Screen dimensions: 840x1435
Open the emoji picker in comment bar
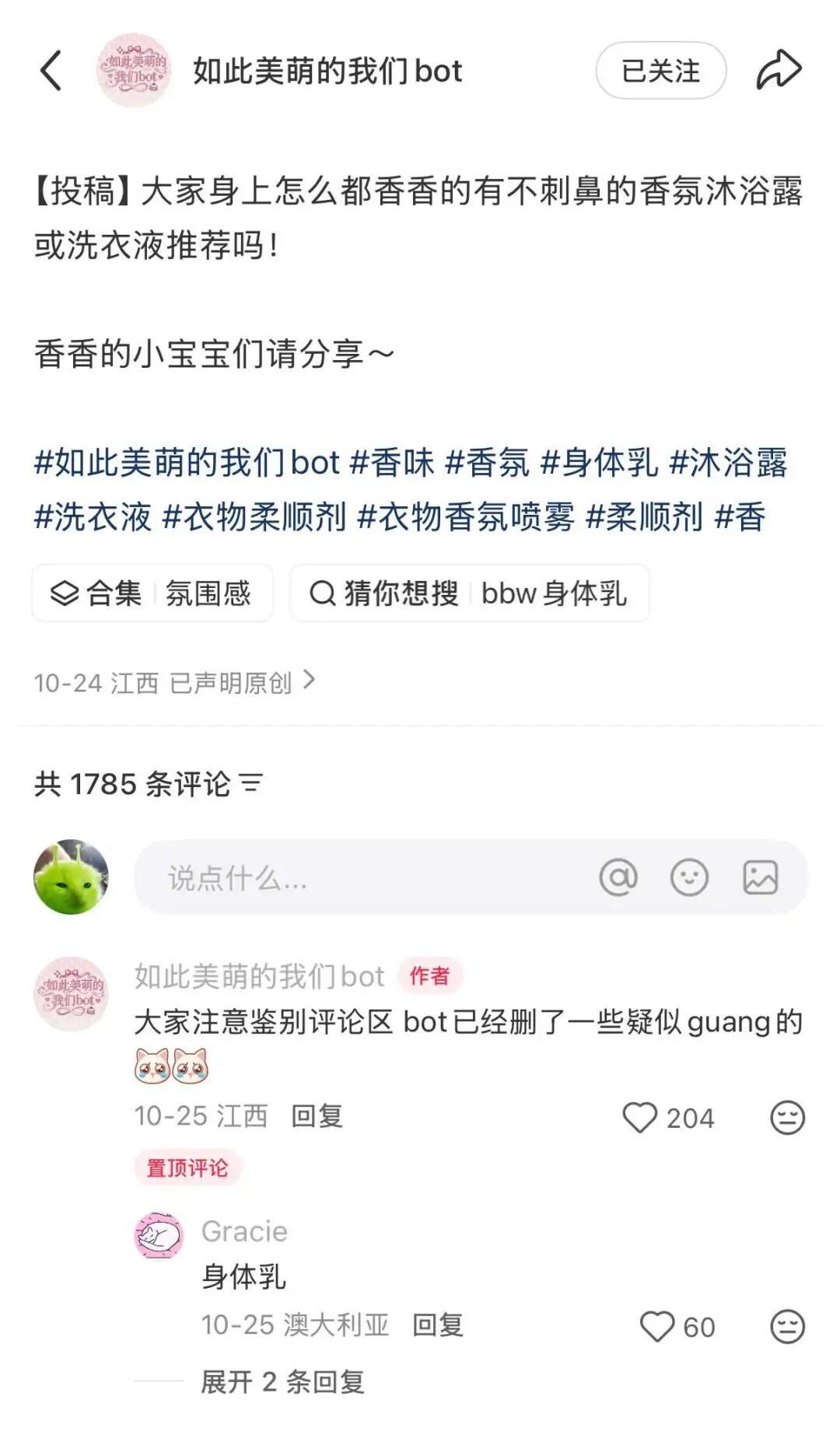pyautogui.click(x=688, y=877)
